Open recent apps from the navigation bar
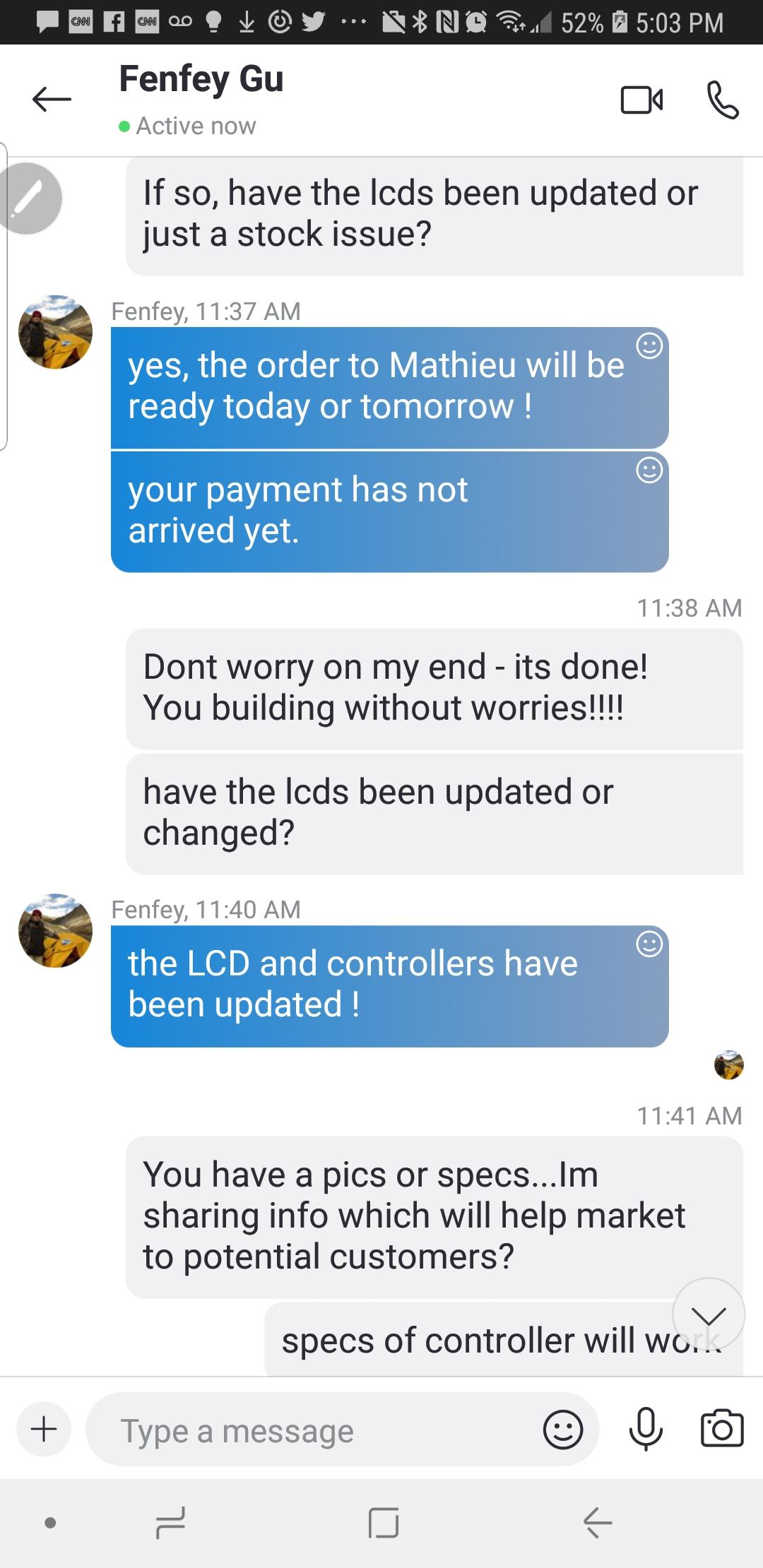 pos(170,1522)
